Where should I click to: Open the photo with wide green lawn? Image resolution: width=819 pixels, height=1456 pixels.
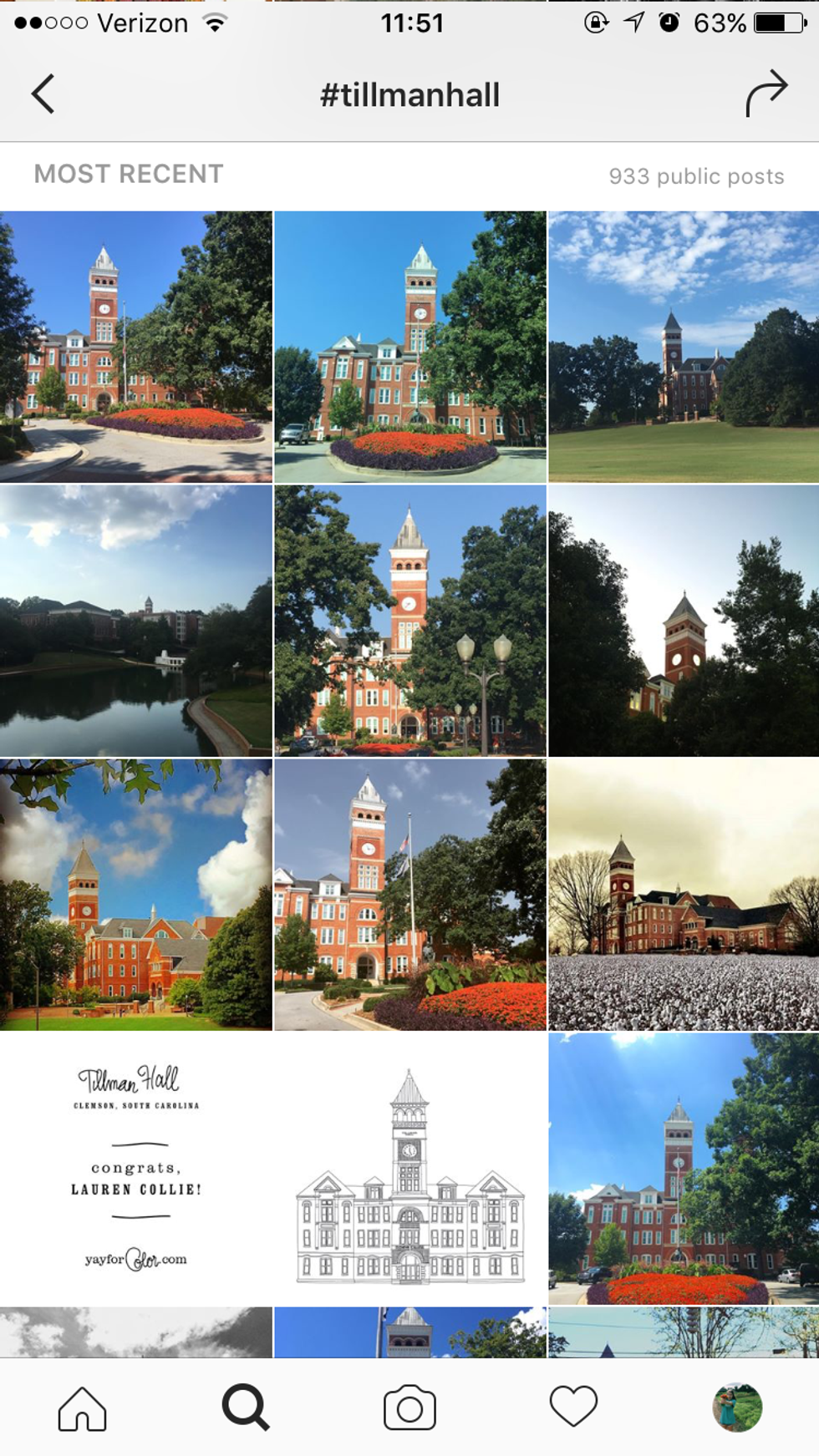coord(684,347)
